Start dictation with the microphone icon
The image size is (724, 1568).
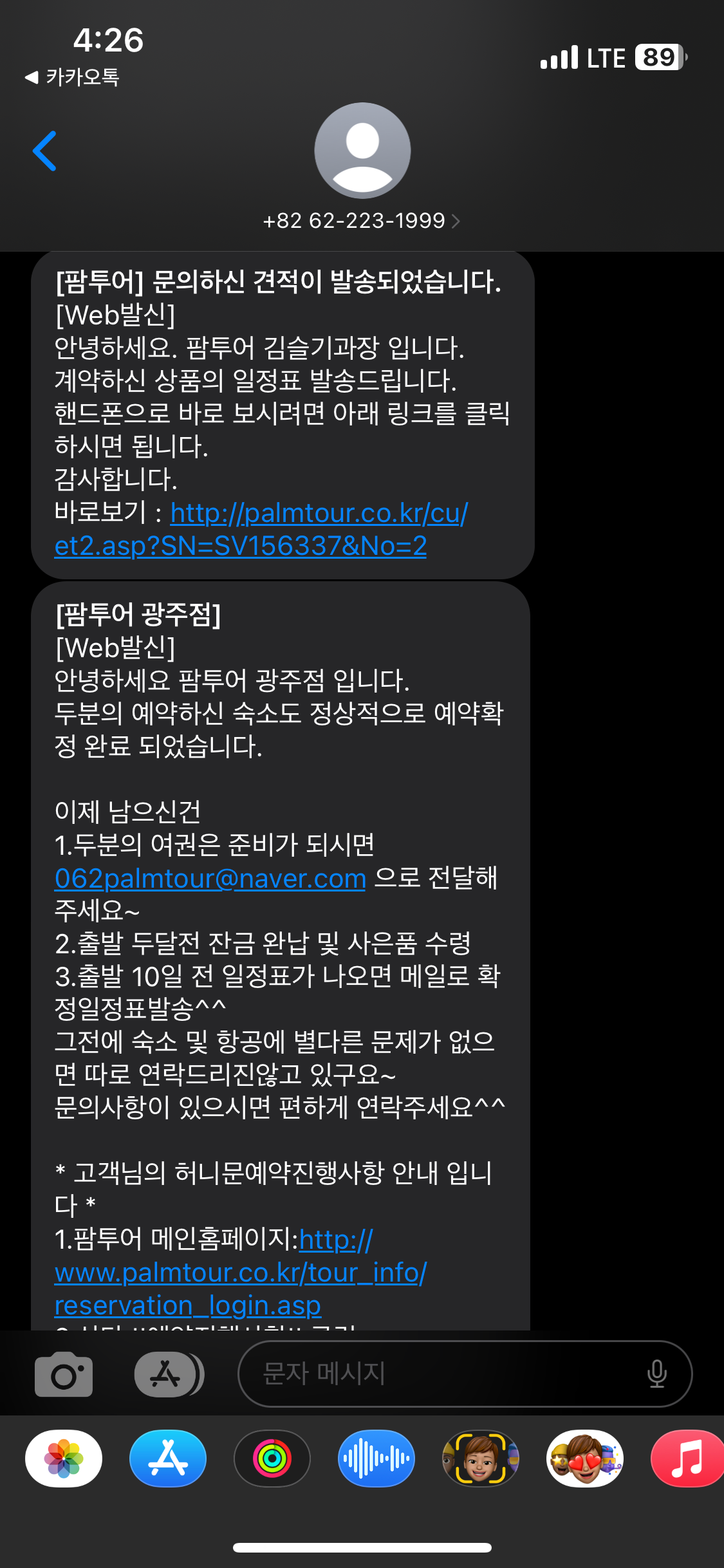coord(656,1374)
